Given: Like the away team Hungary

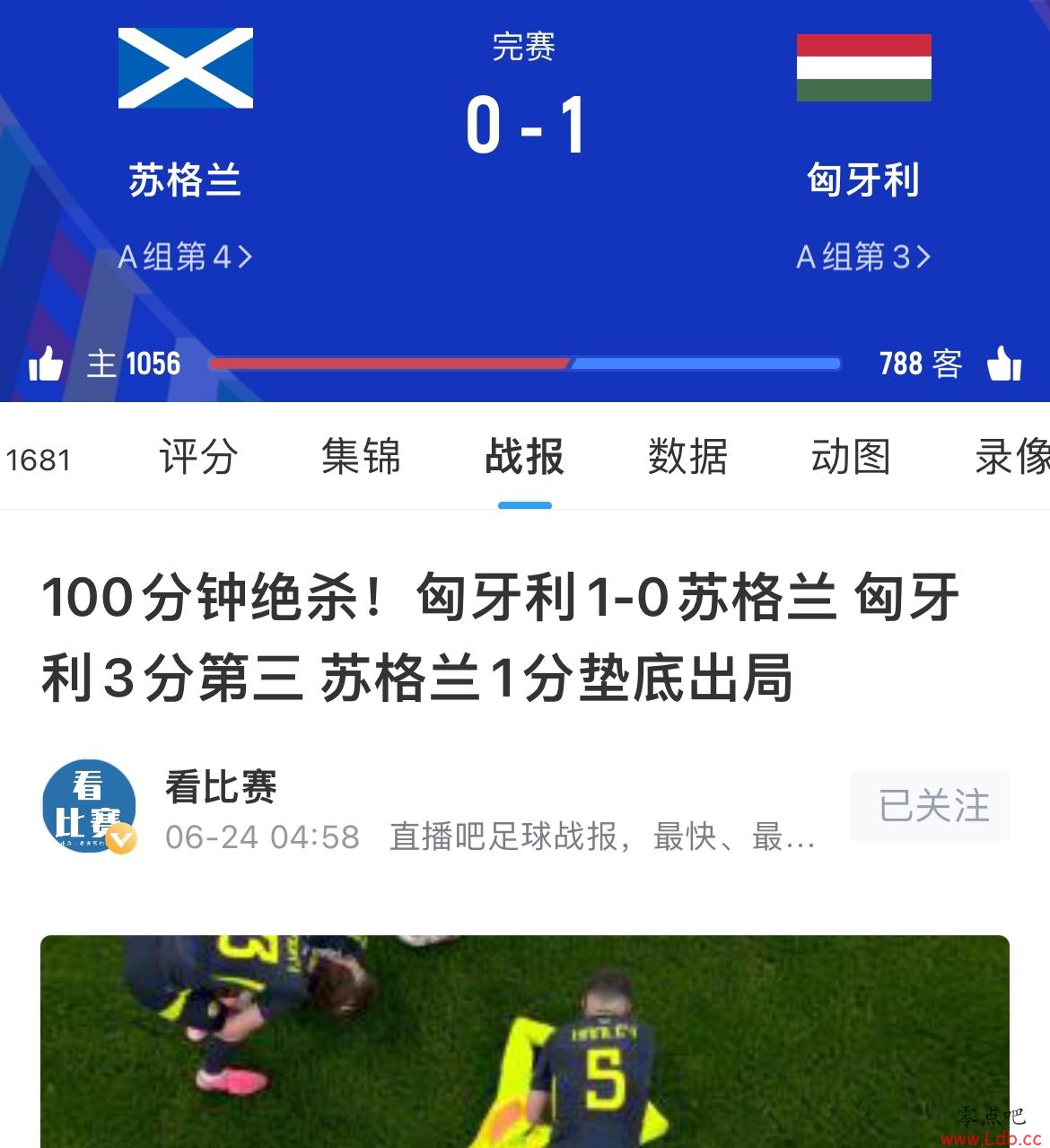Looking at the screenshot, I should [1003, 364].
